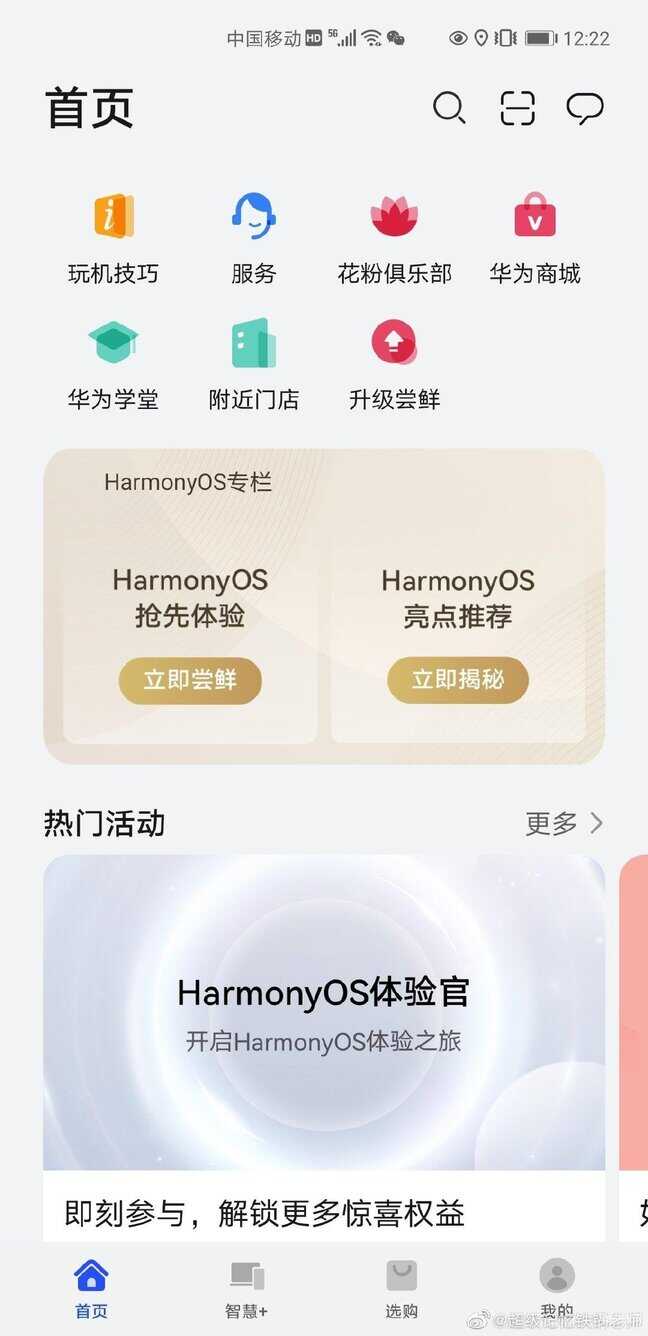Open the messages chat bubble icon
Image resolution: width=648 pixels, height=1336 pixels.
(585, 108)
